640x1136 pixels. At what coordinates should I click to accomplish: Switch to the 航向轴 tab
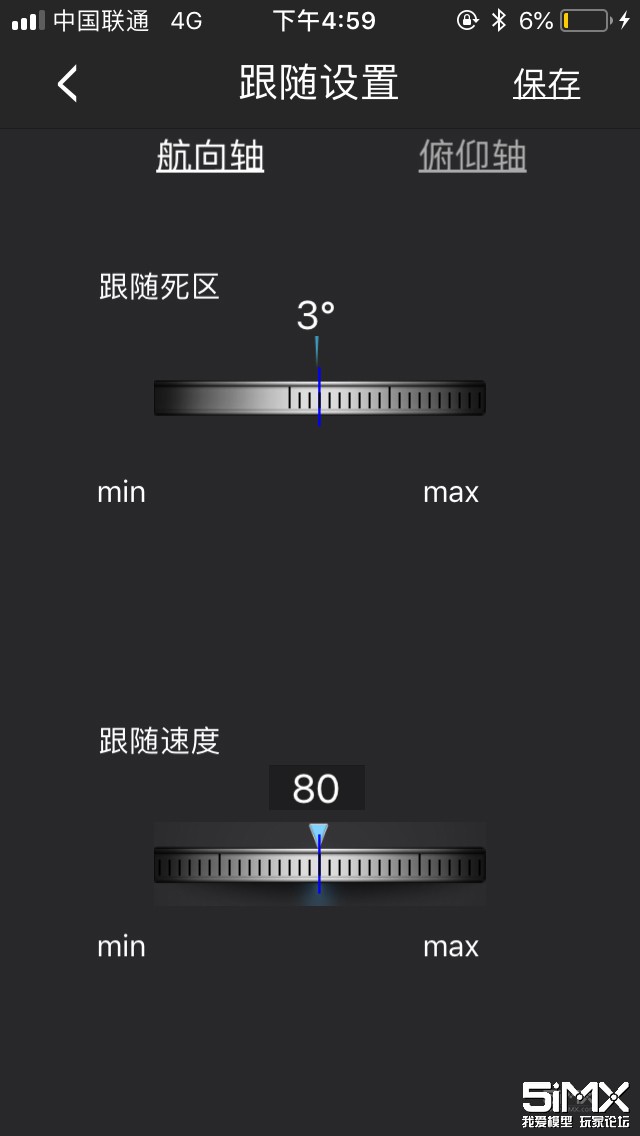(210, 156)
